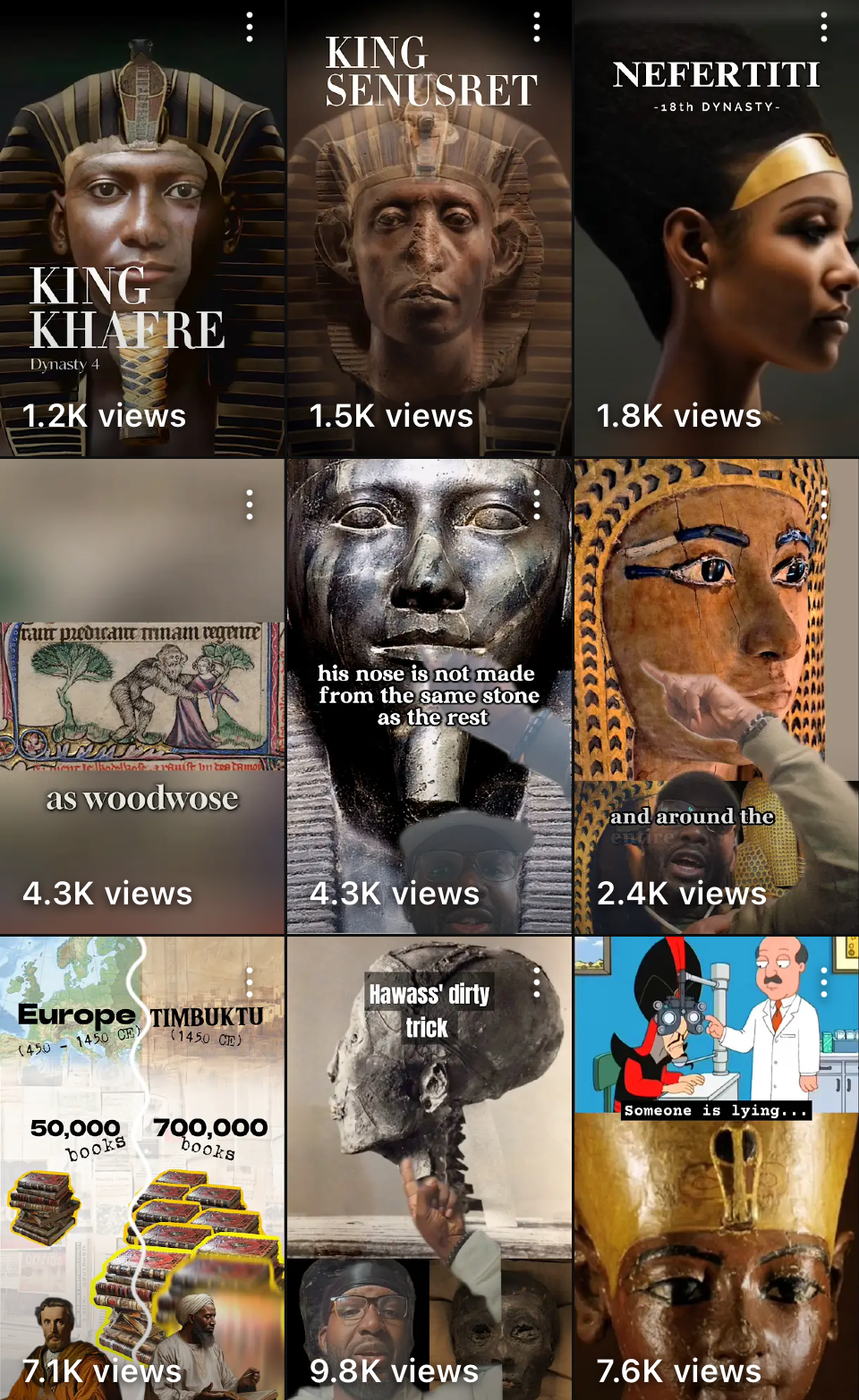Open options menu on Timbuktu books video
859x1400 pixels.
coord(250,982)
